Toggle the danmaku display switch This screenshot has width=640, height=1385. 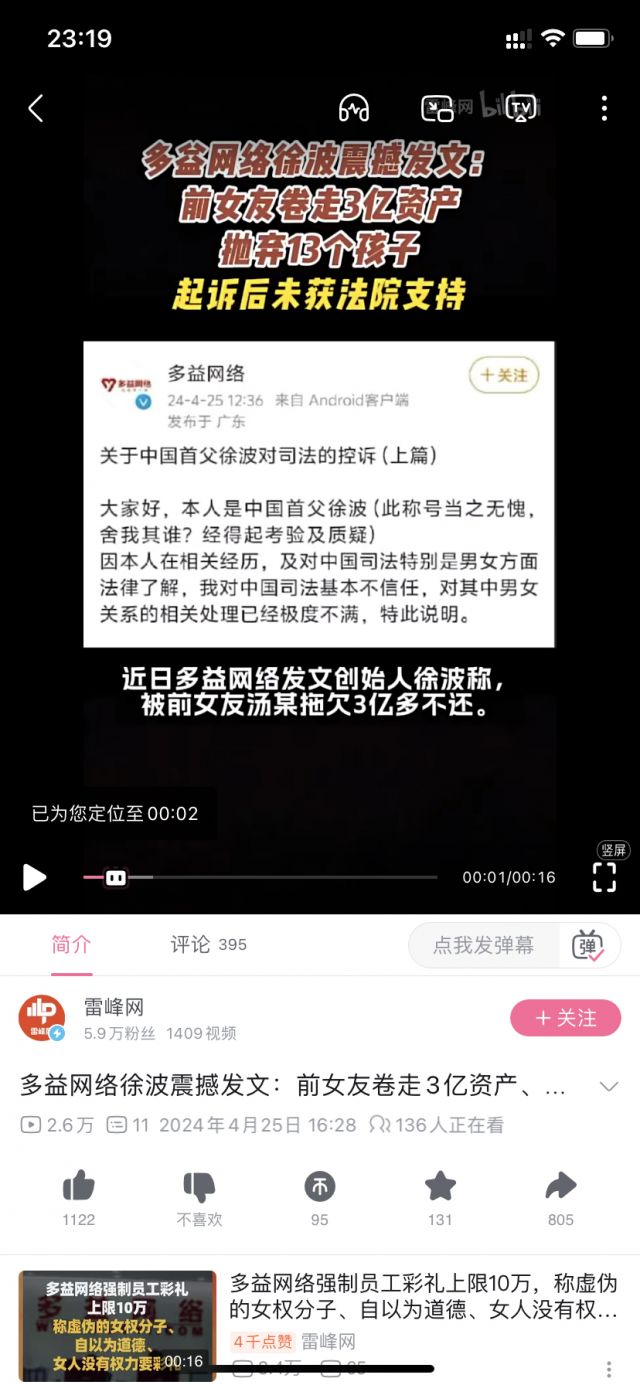(x=589, y=944)
